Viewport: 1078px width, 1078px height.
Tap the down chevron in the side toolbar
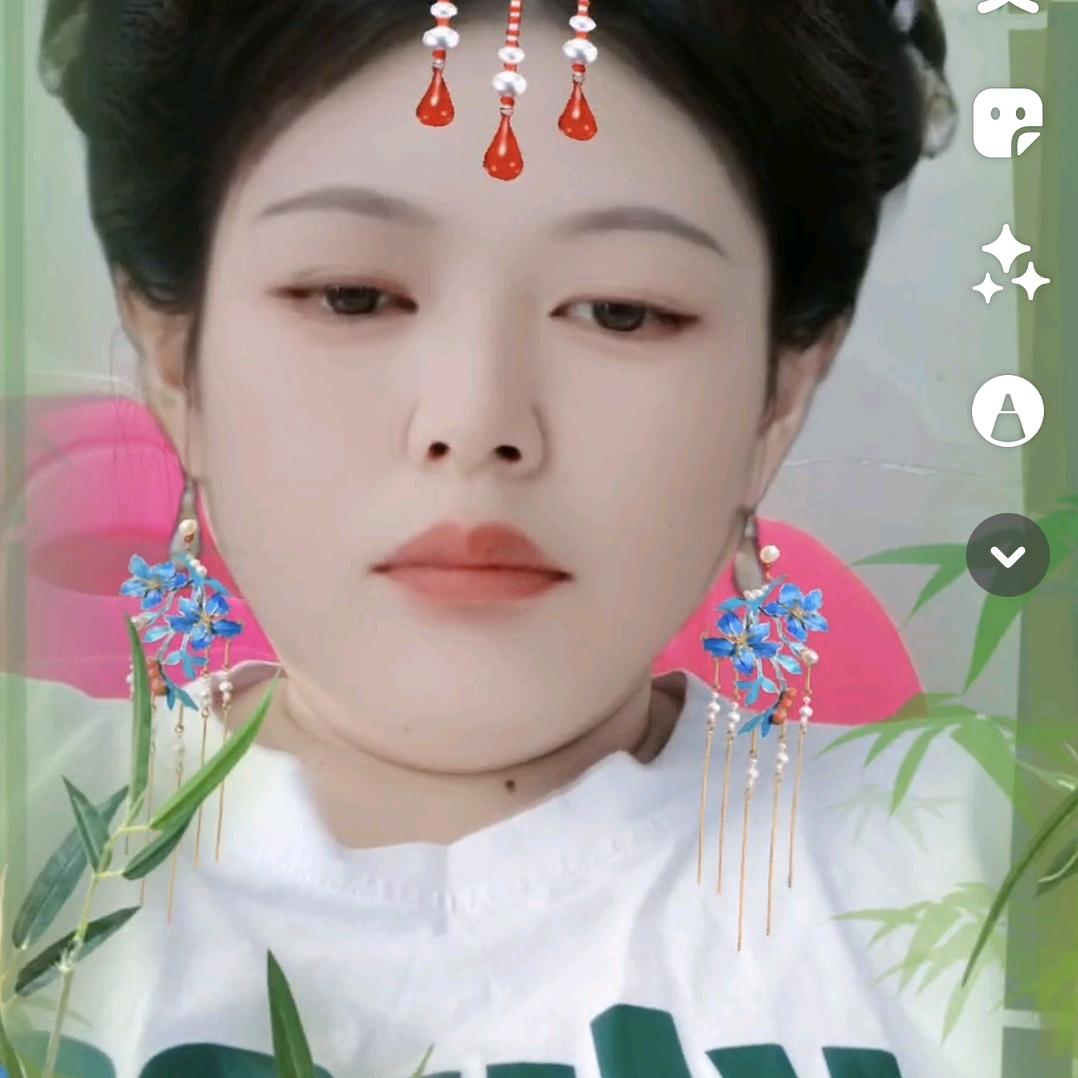coord(1008,555)
